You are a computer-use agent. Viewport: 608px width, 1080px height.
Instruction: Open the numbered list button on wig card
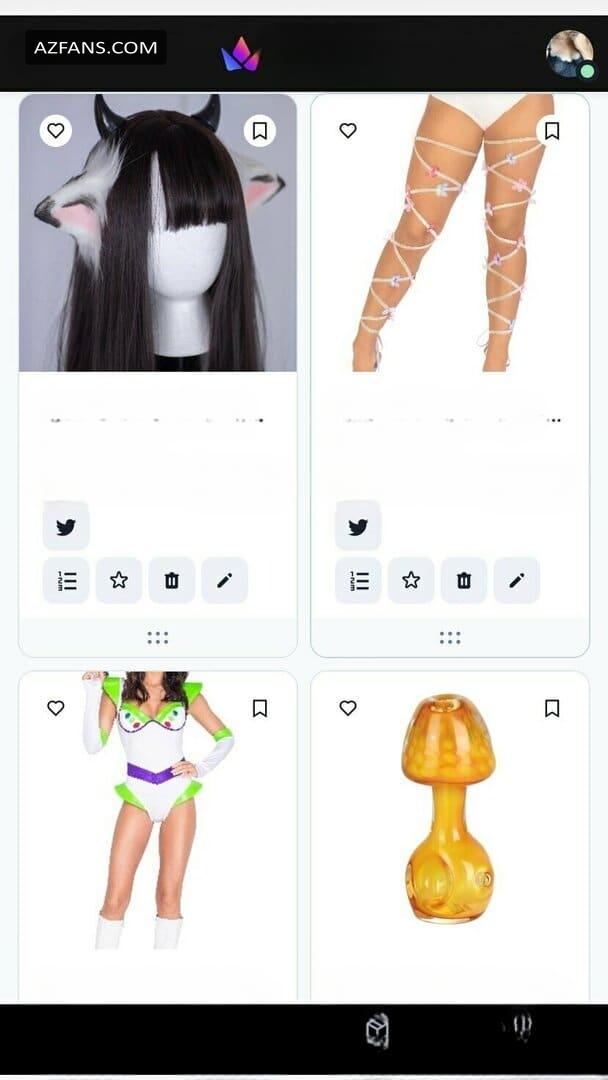(x=66, y=581)
